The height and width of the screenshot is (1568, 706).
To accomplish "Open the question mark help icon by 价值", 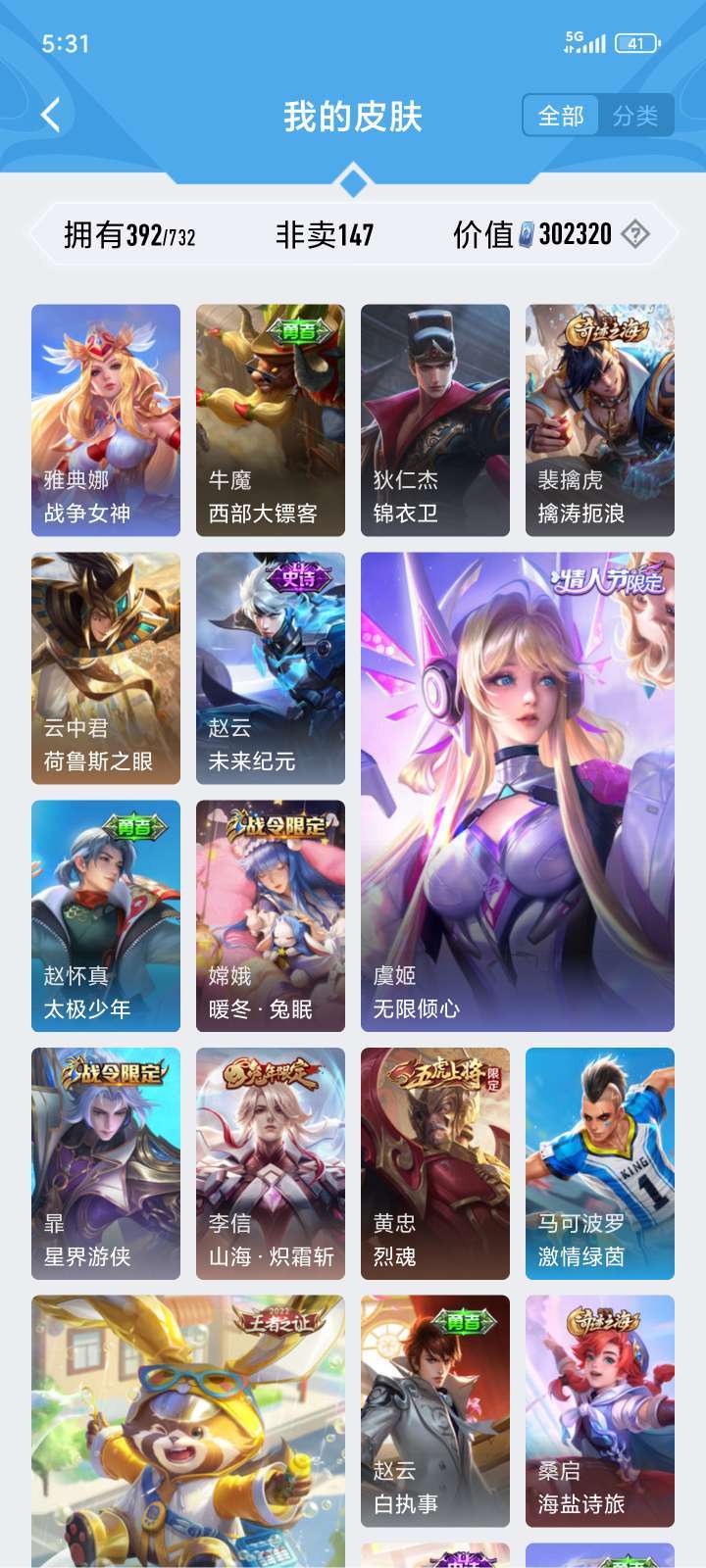I will click(635, 234).
